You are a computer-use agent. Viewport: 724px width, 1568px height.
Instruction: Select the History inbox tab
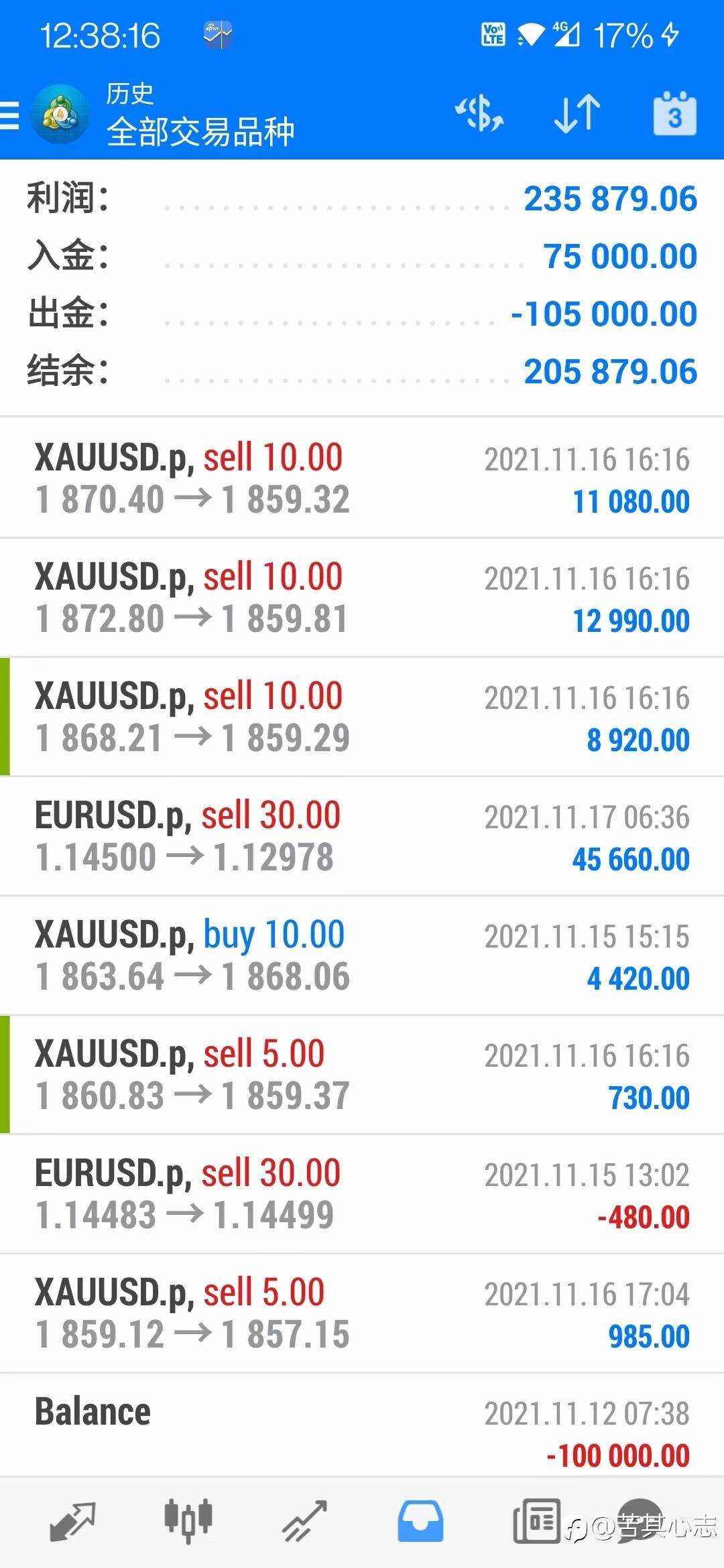point(420,1522)
